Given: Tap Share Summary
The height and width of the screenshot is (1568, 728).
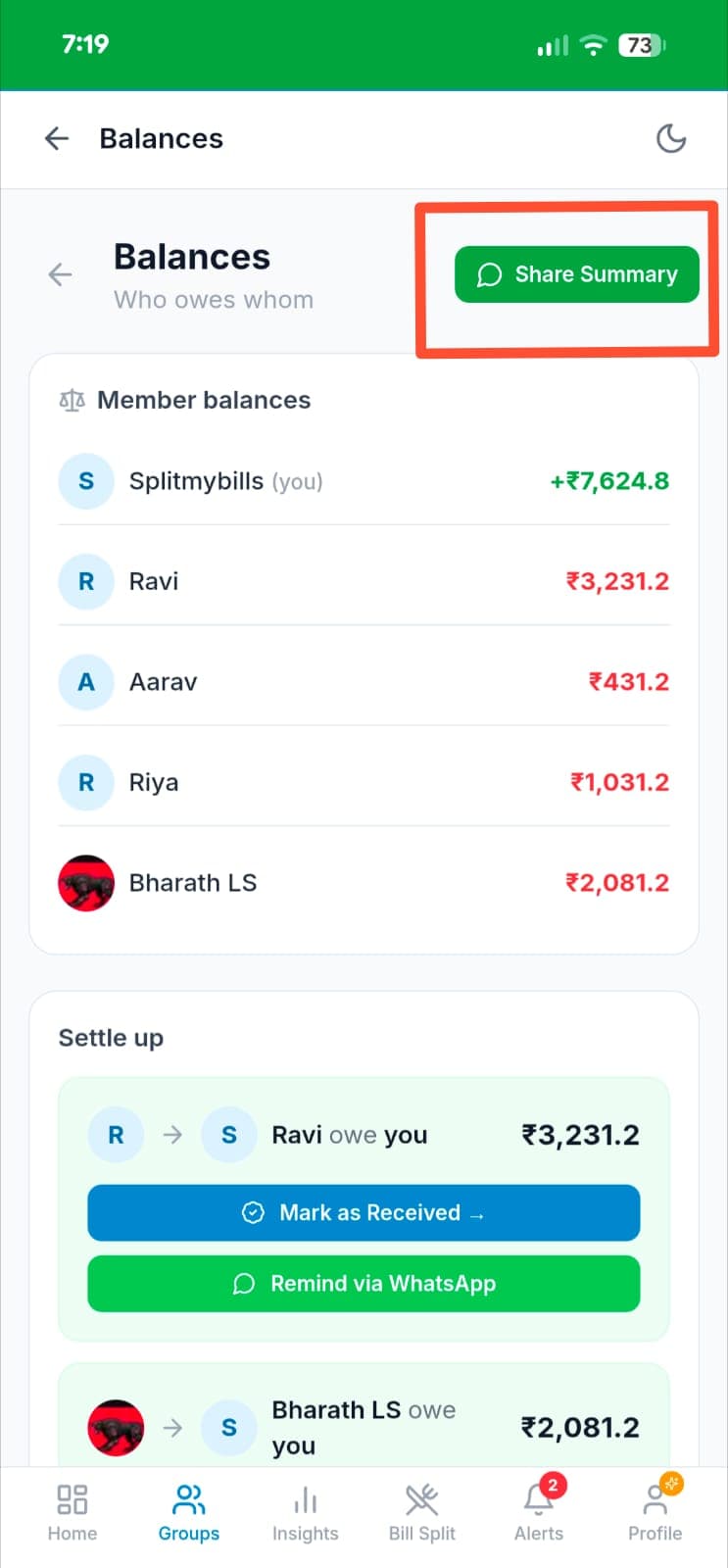Looking at the screenshot, I should pyautogui.click(x=576, y=275).
